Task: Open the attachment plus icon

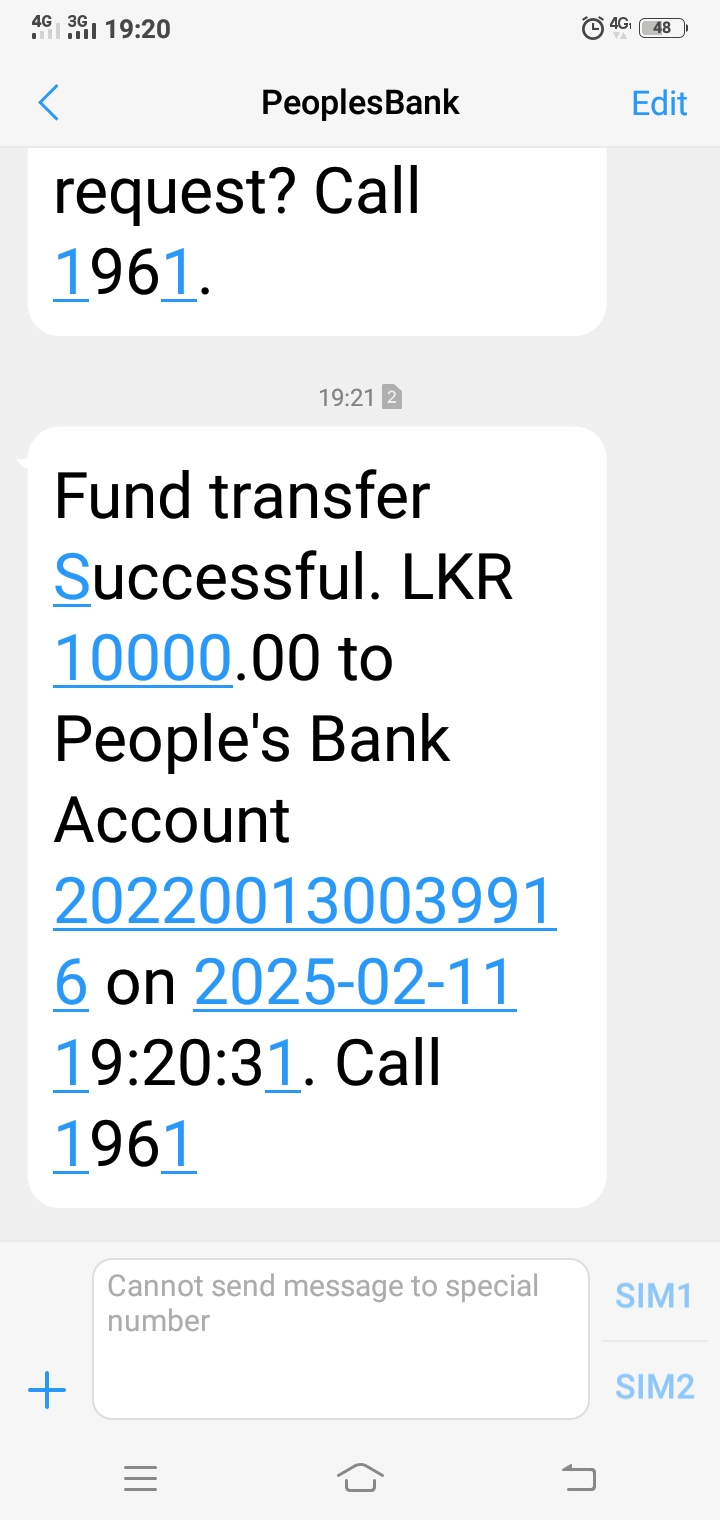Action: coord(47,1390)
